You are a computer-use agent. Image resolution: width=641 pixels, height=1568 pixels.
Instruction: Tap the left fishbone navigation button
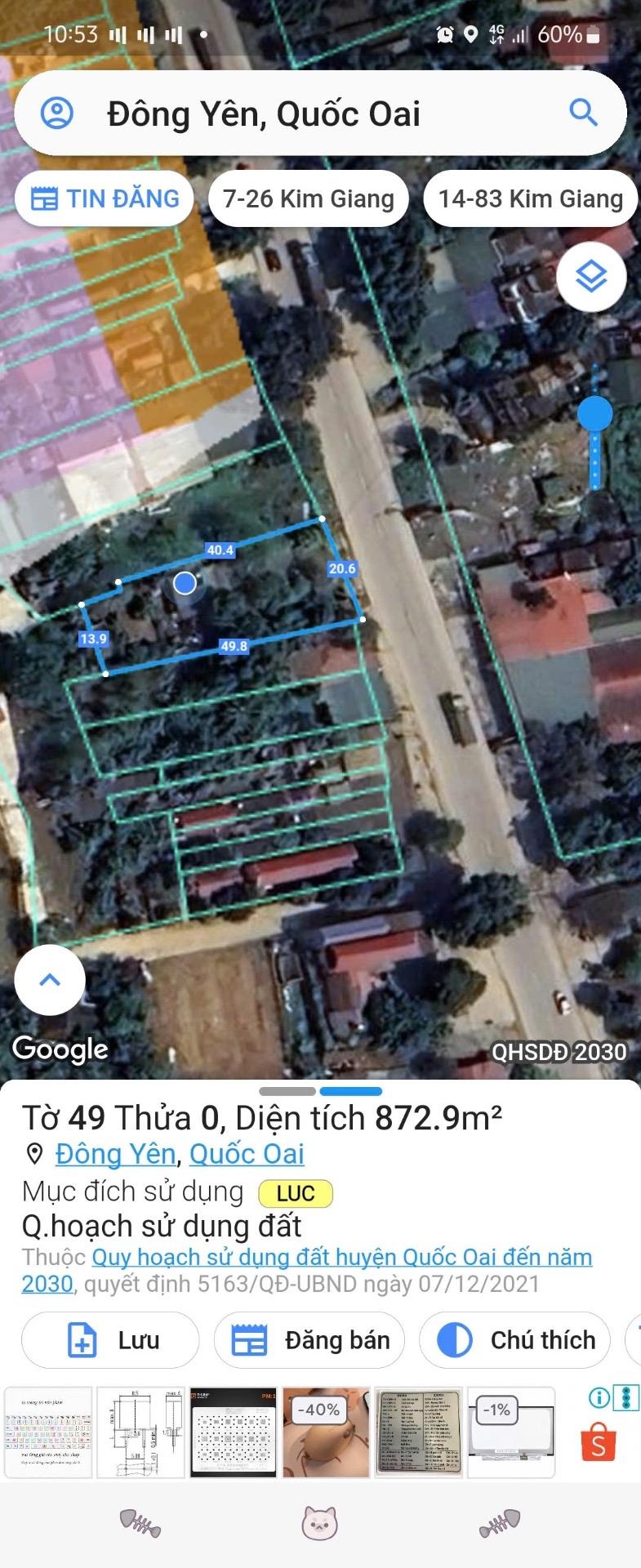(x=140, y=1523)
